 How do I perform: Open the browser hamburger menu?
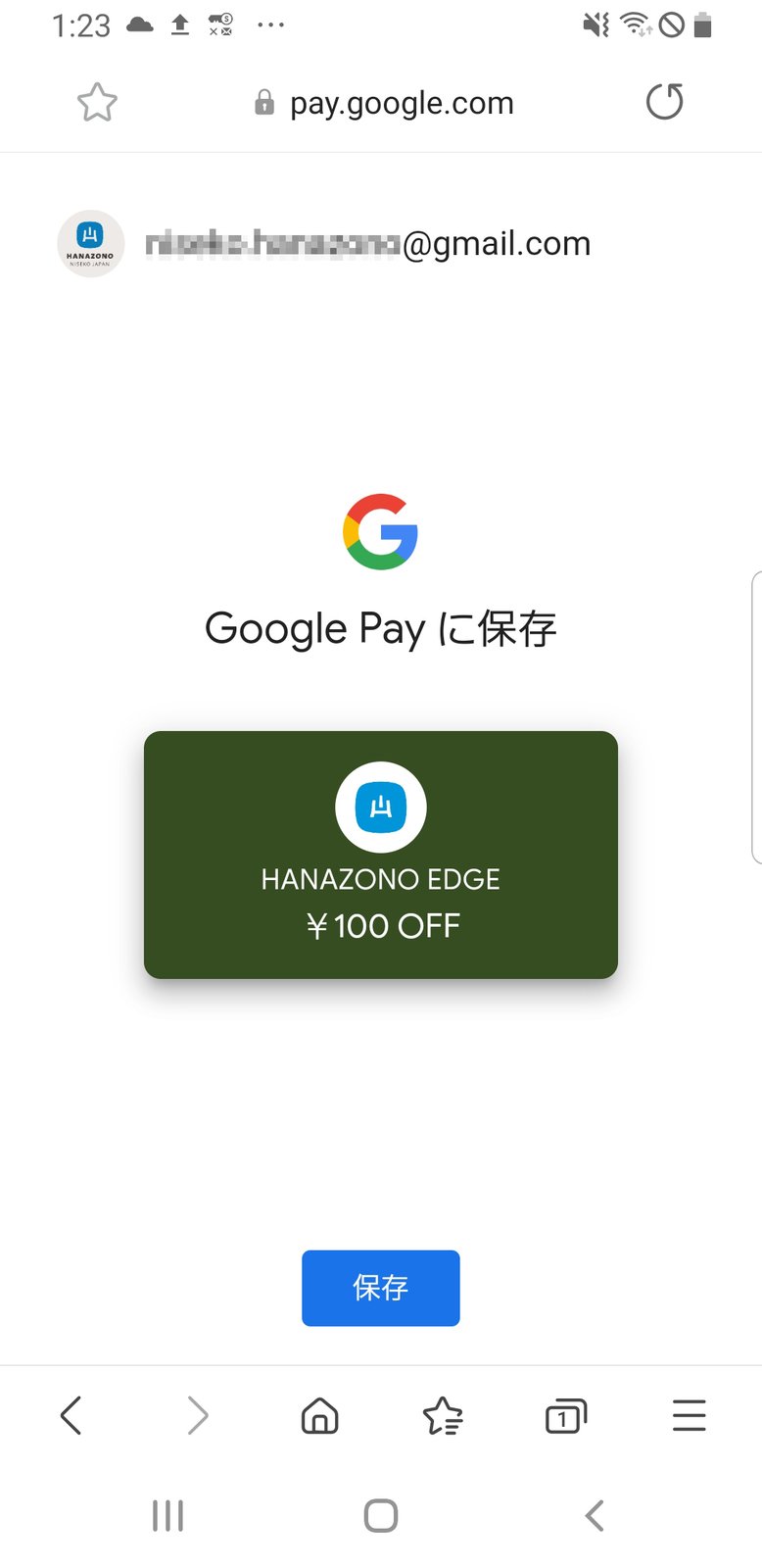point(689,1416)
